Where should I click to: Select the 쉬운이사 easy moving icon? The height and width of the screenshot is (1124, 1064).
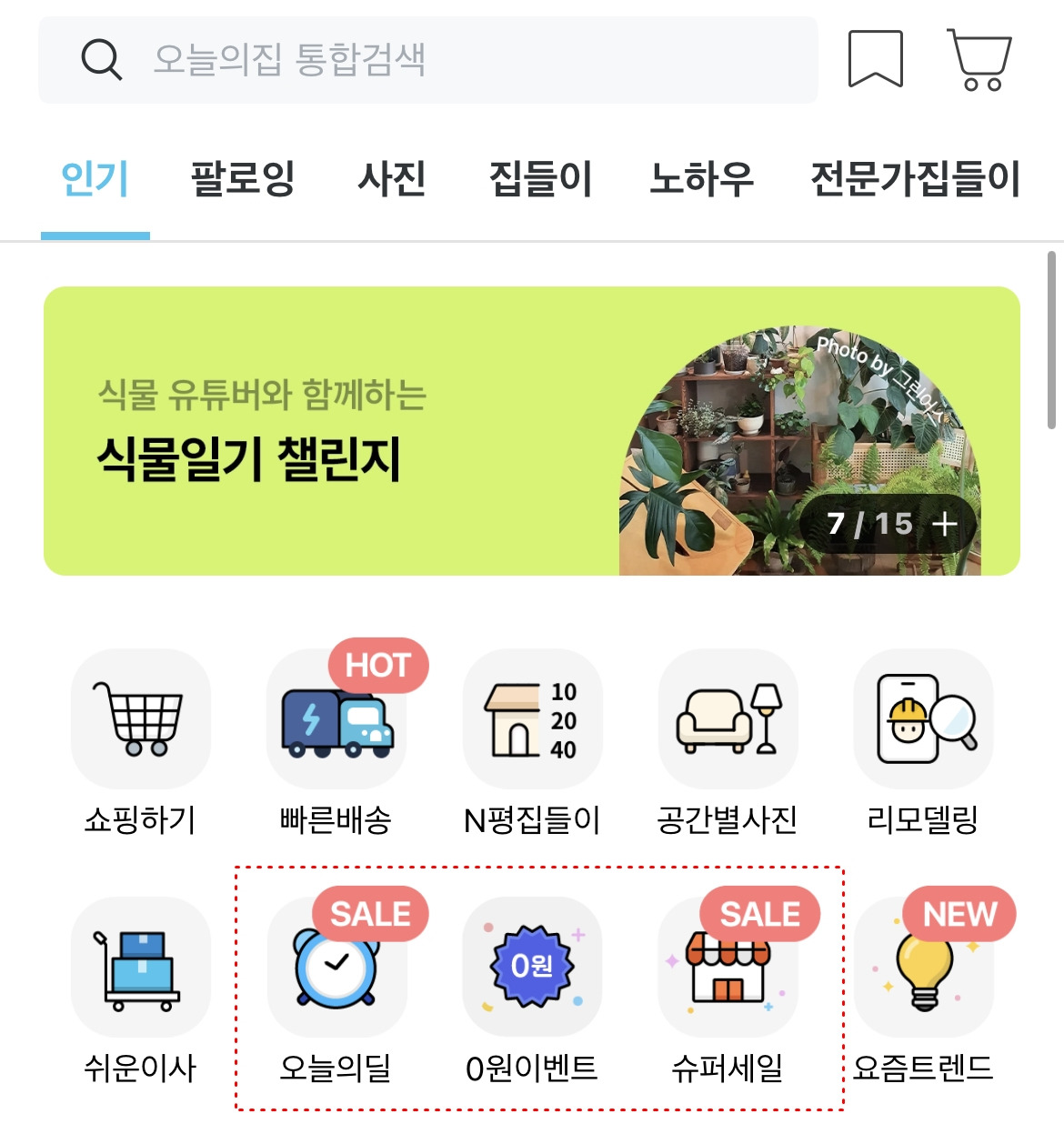[140, 968]
